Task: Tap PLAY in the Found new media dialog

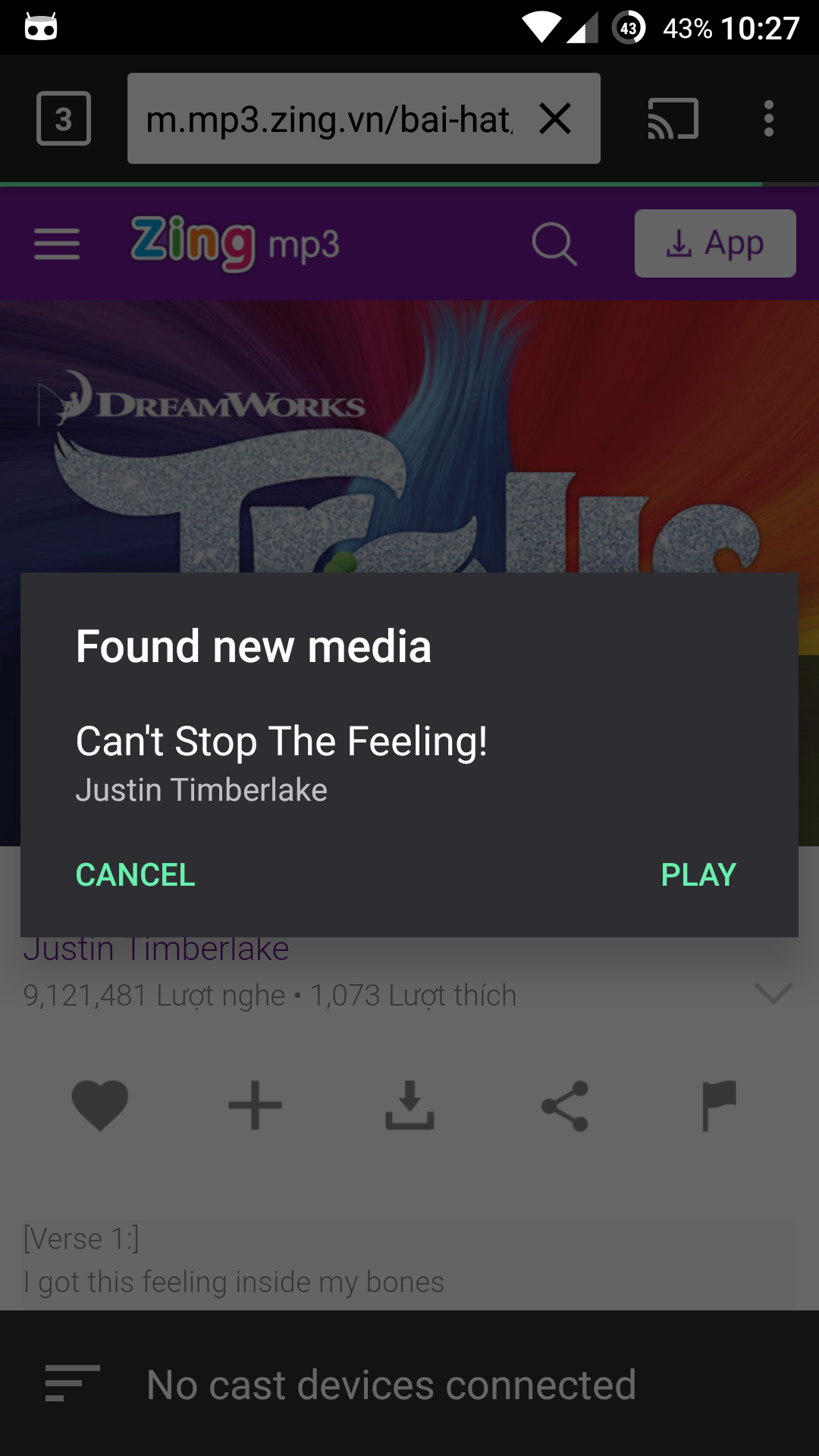Action: coord(698,874)
